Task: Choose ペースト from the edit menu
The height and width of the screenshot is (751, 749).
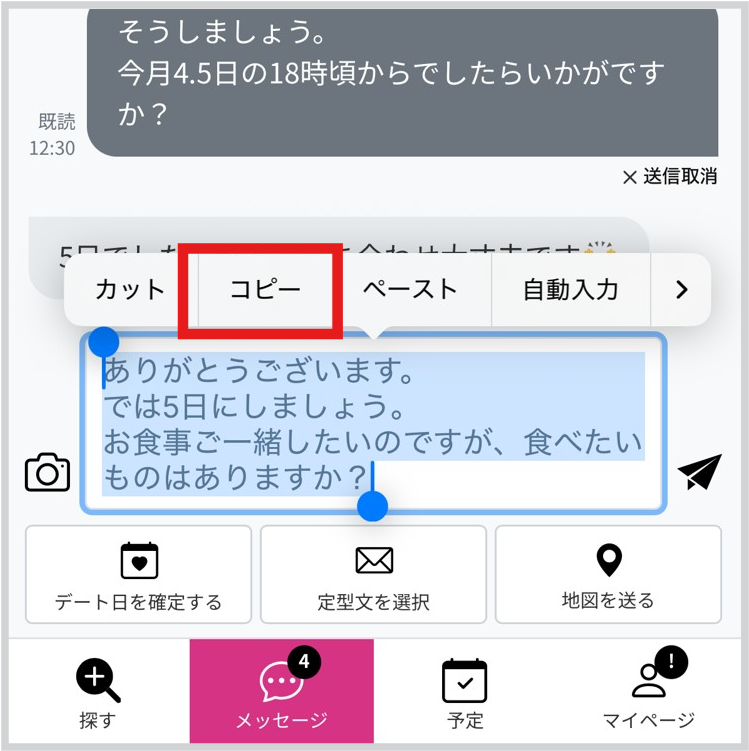Action: (410, 290)
